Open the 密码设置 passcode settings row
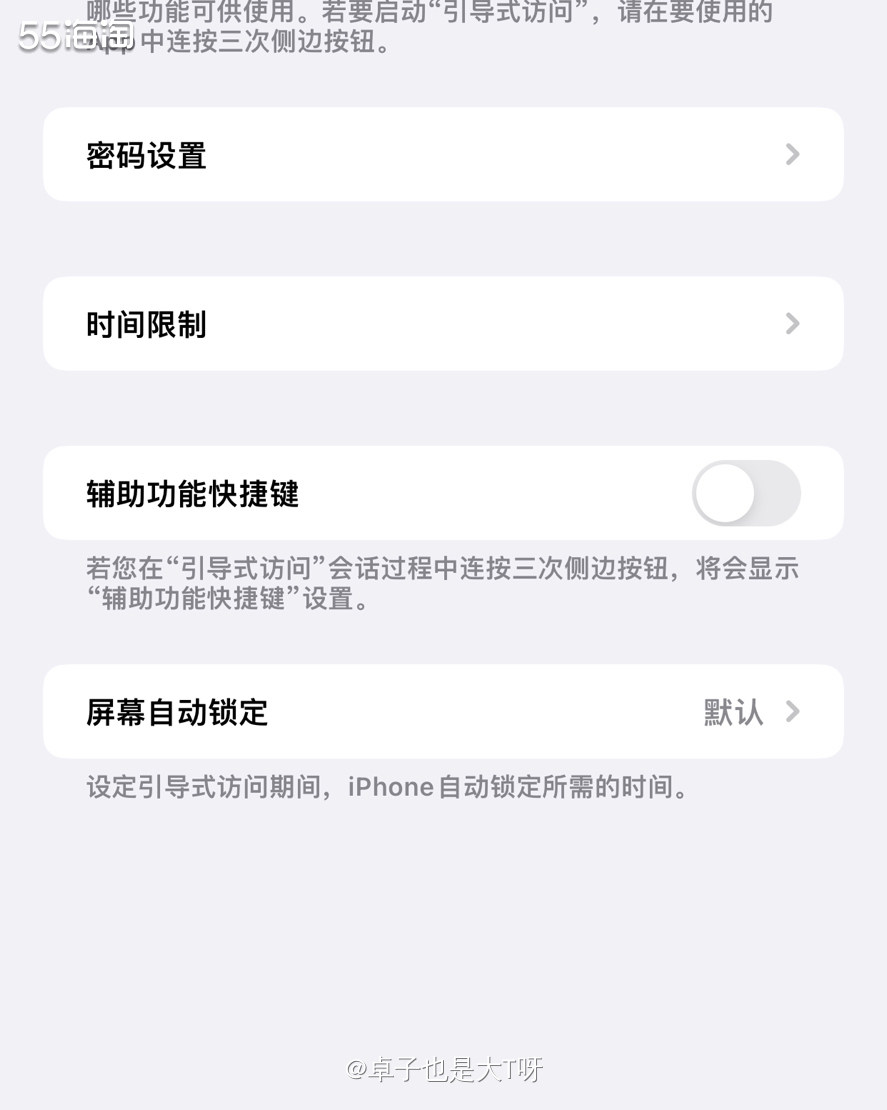This screenshot has height=1110, width=887. coord(443,154)
